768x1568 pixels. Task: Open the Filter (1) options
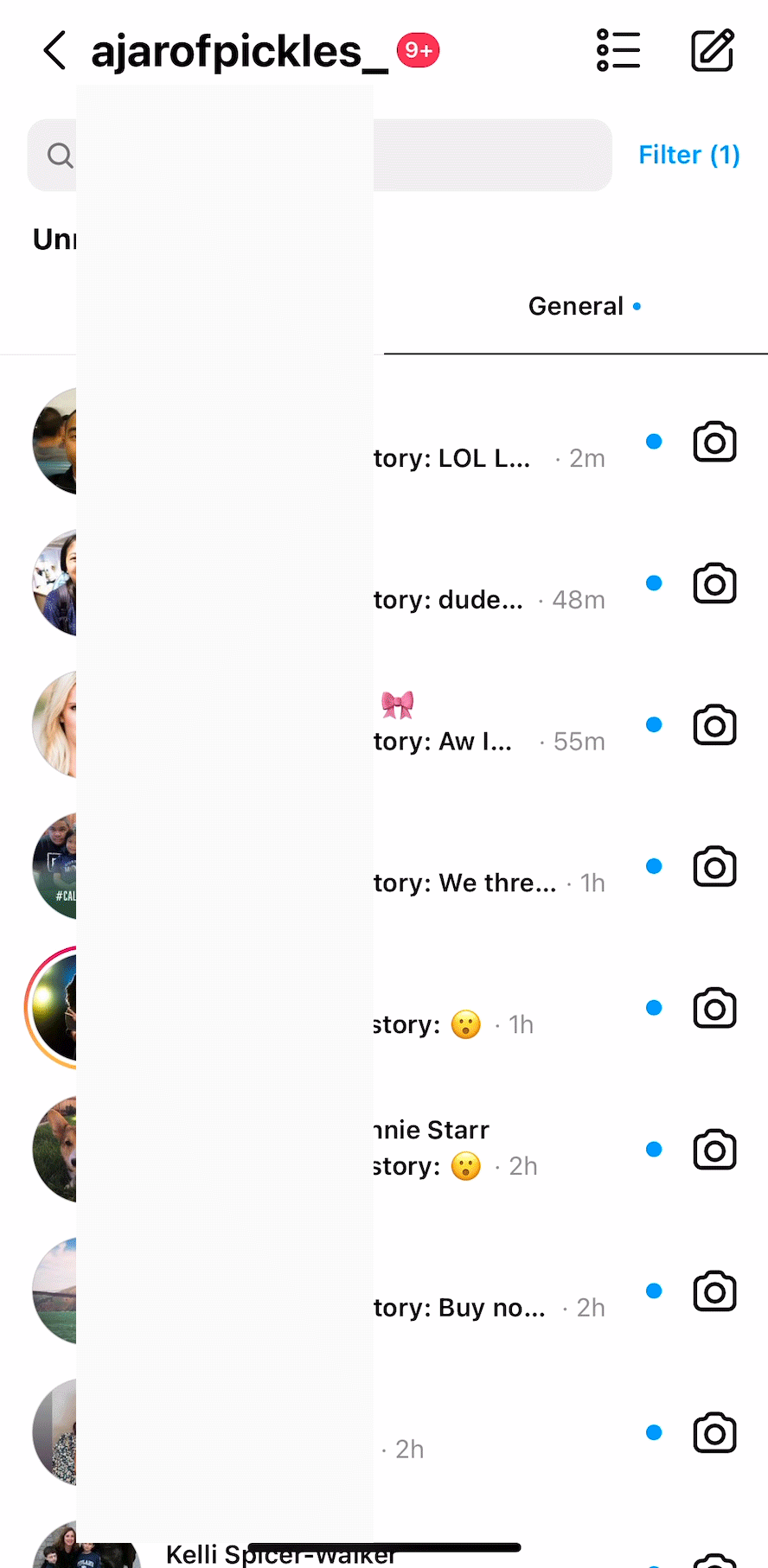click(688, 156)
